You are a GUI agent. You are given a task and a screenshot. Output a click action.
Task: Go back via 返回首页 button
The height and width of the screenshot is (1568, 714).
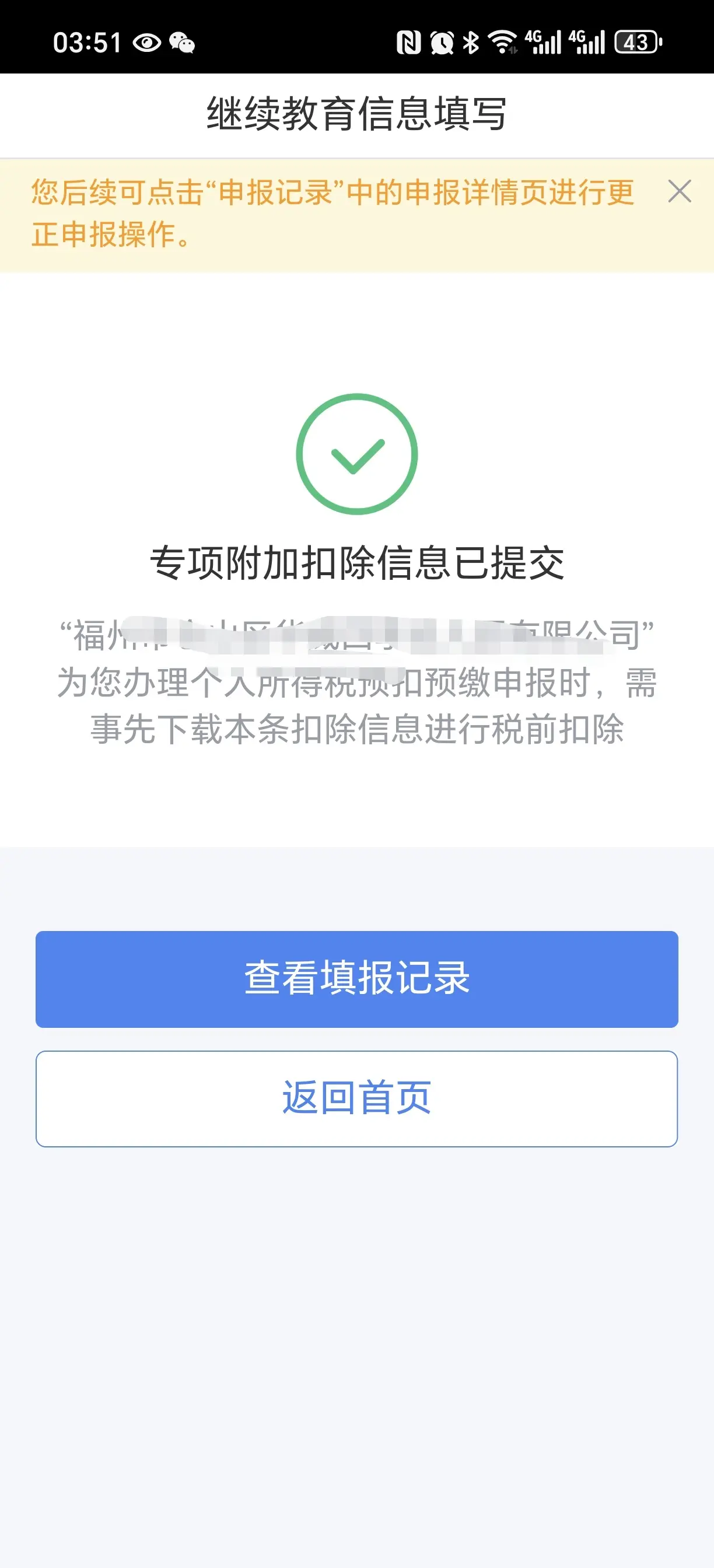coord(356,1098)
